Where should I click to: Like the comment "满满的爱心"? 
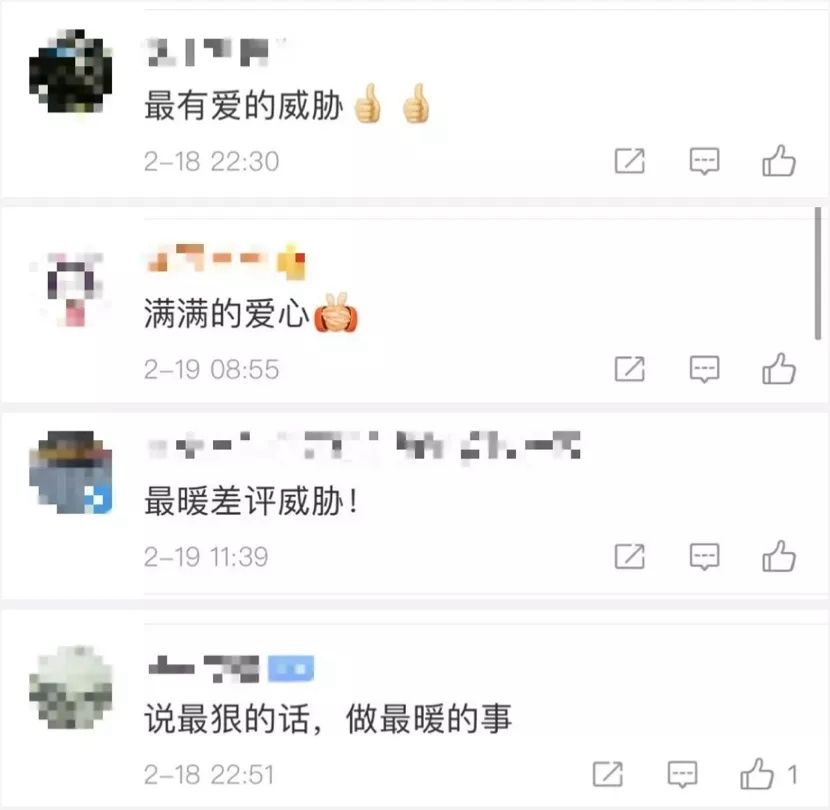click(x=779, y=369)
